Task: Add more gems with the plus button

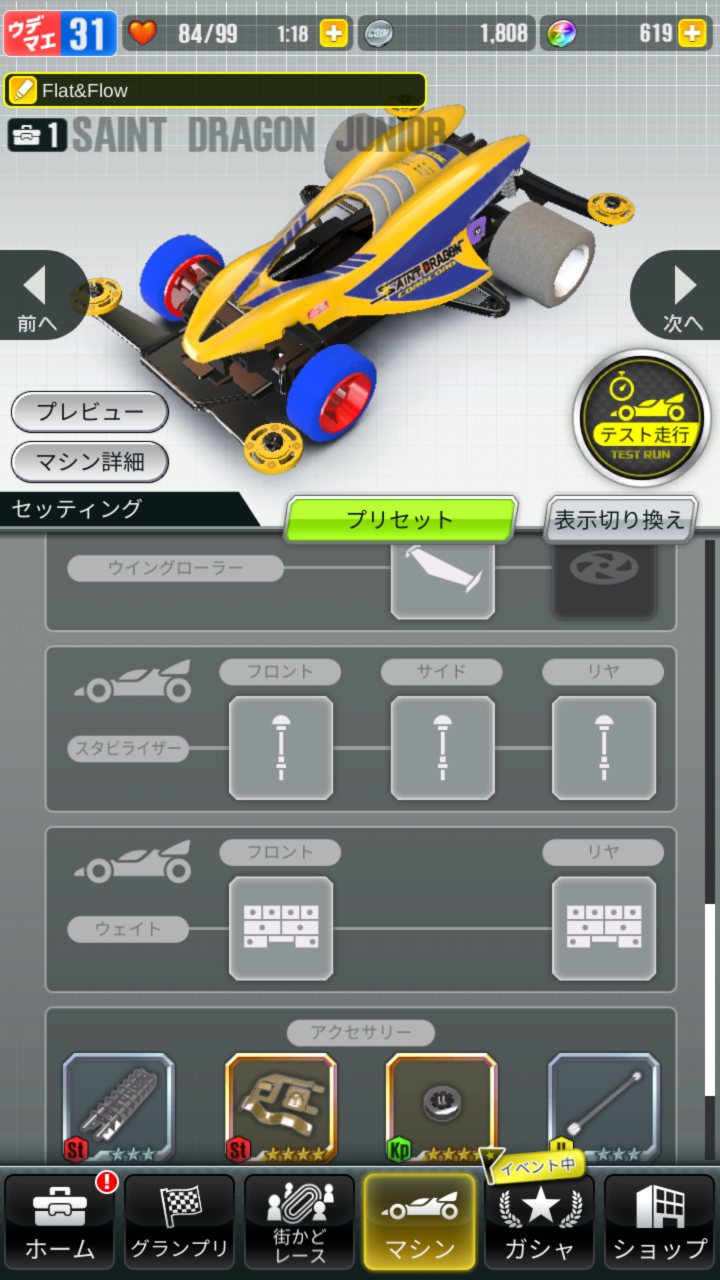Action: [692, 33]
